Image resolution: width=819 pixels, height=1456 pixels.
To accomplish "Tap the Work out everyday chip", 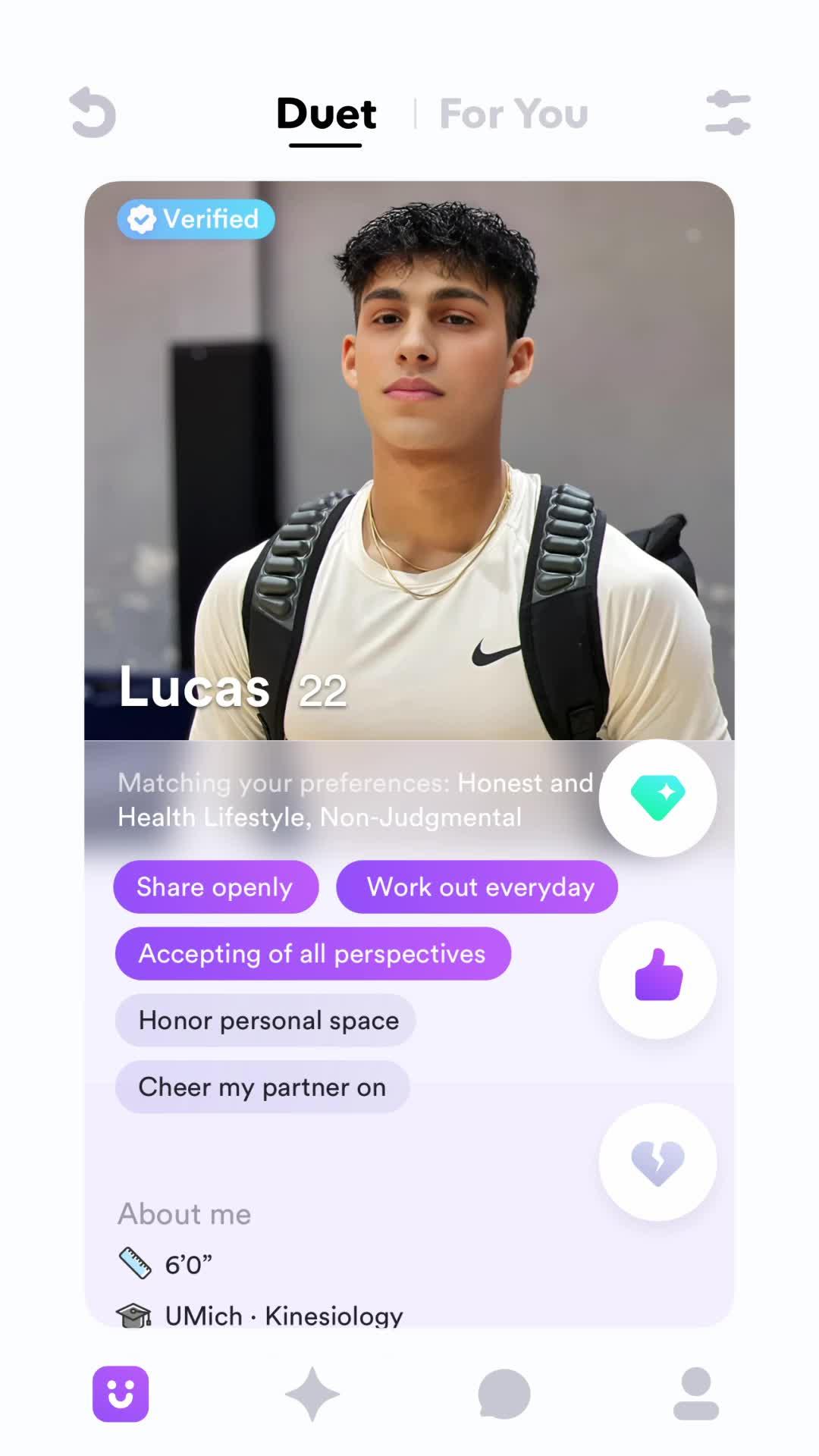I will (x=476, y=886).
